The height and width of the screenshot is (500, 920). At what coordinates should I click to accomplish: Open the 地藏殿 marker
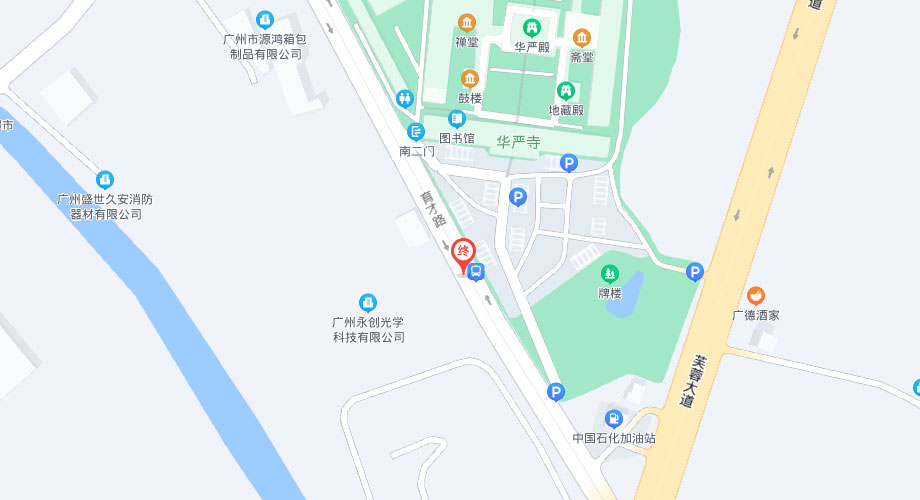point(566,90)
